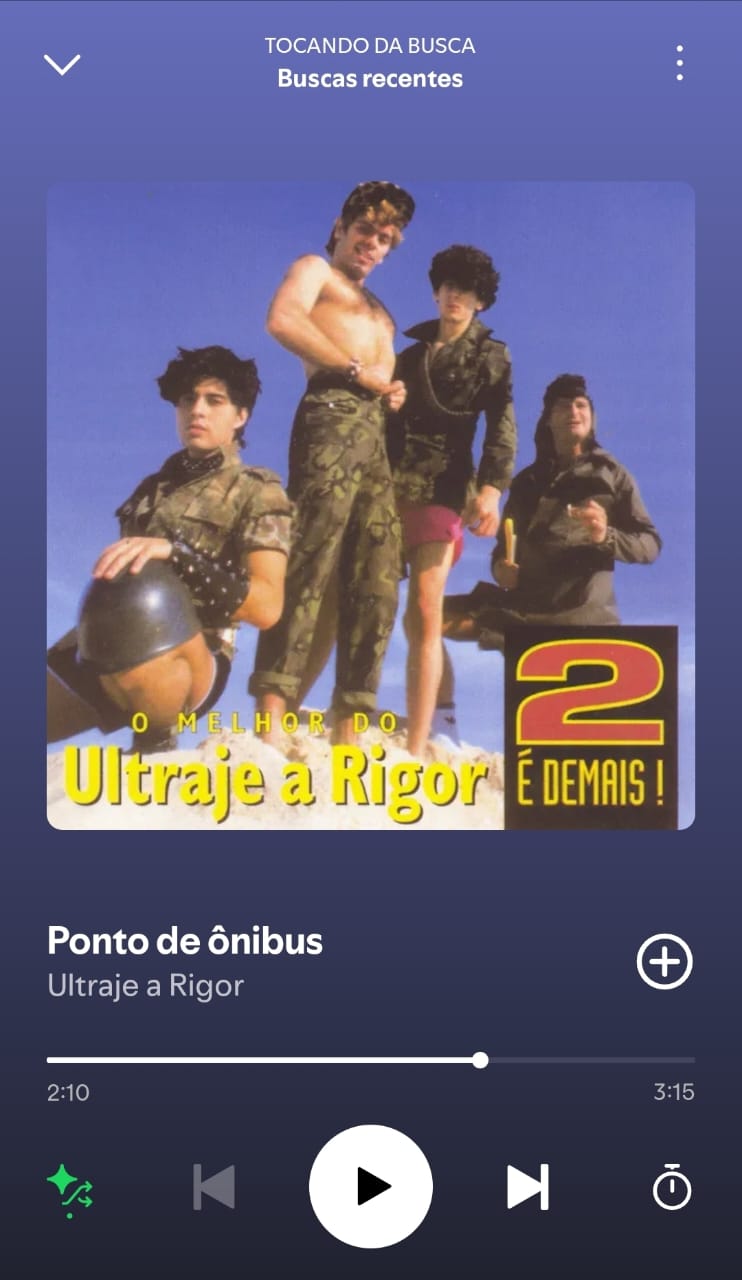This screenshot has width=742, height=1280.
Task: Resume playback with the play button
Action: point(371,1186)
